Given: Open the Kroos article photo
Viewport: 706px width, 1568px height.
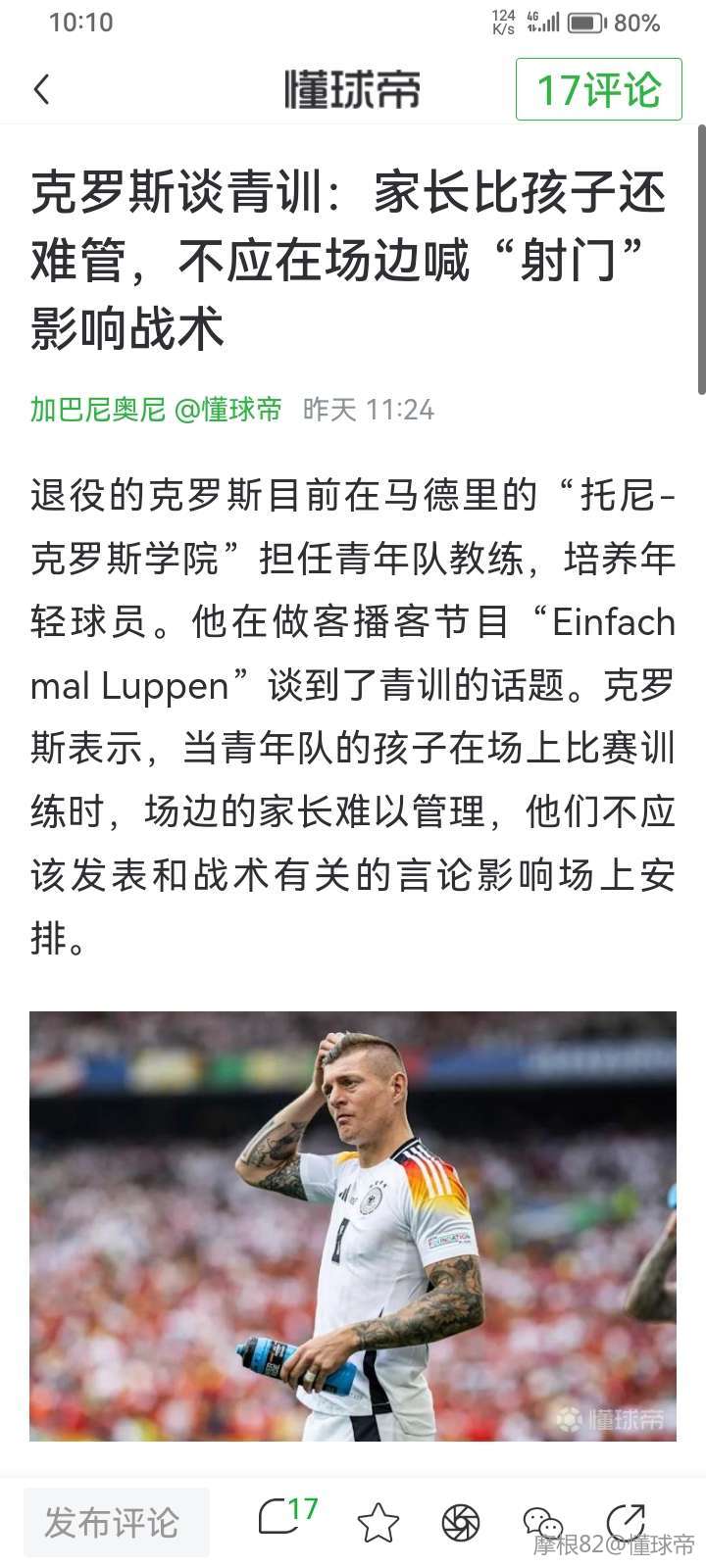Looking at the screenshot, I should click(x=352, y=1225).
